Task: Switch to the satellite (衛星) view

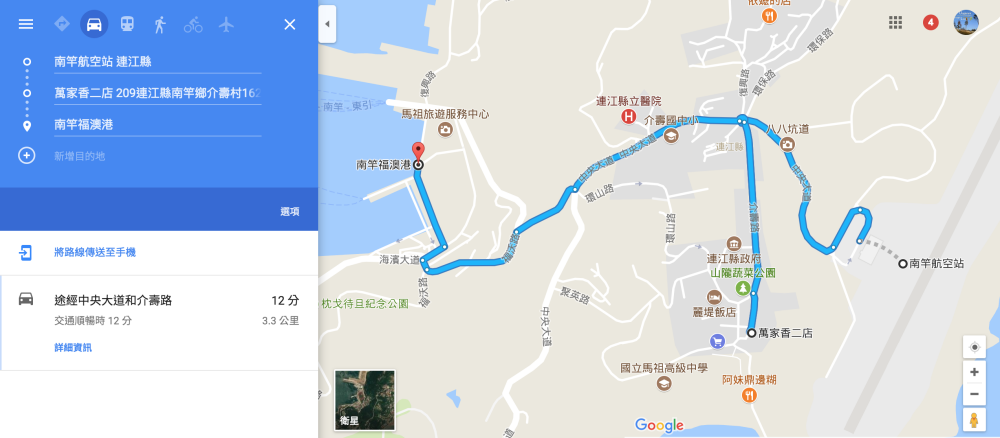Action: 365,400
